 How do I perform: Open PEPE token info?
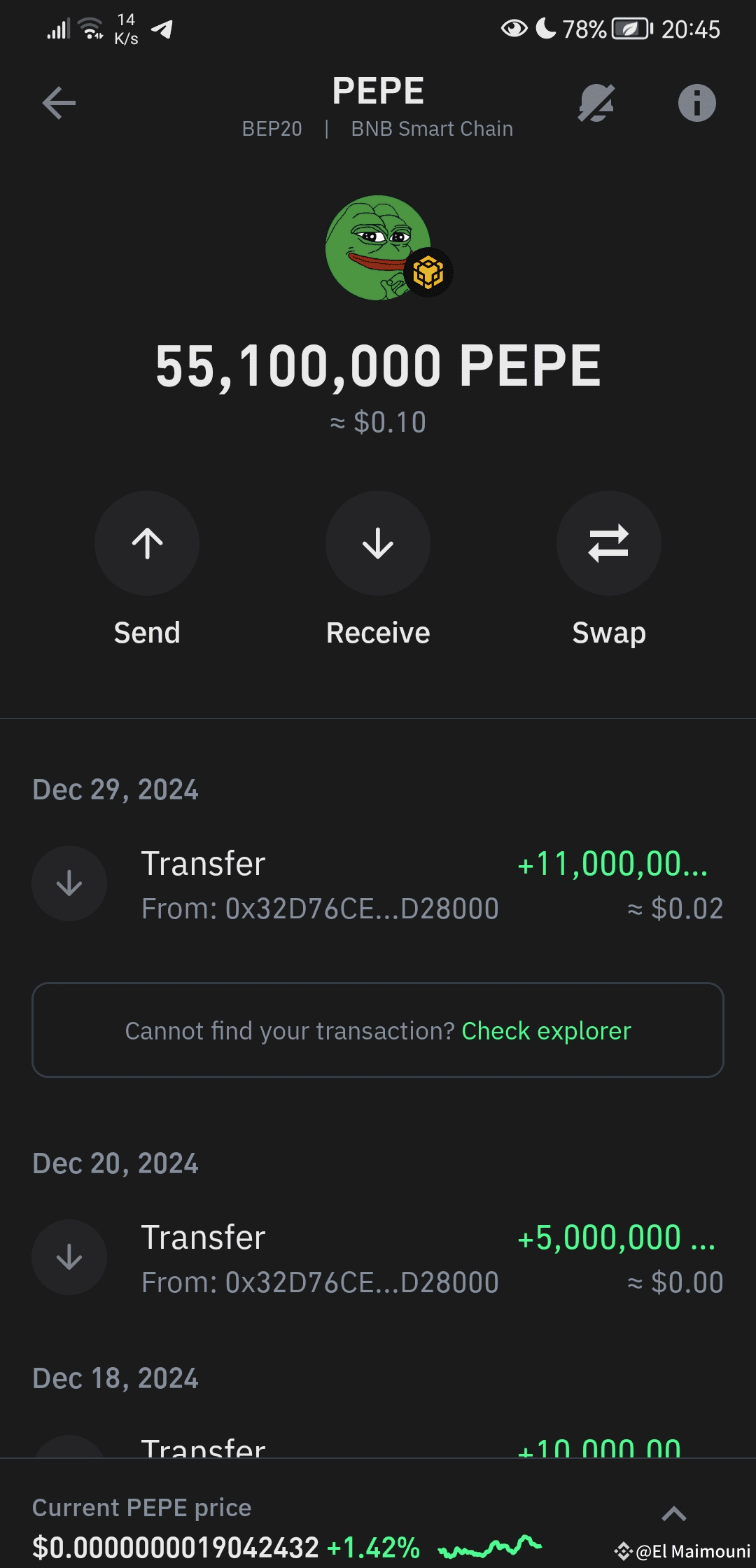pos(696,104)
